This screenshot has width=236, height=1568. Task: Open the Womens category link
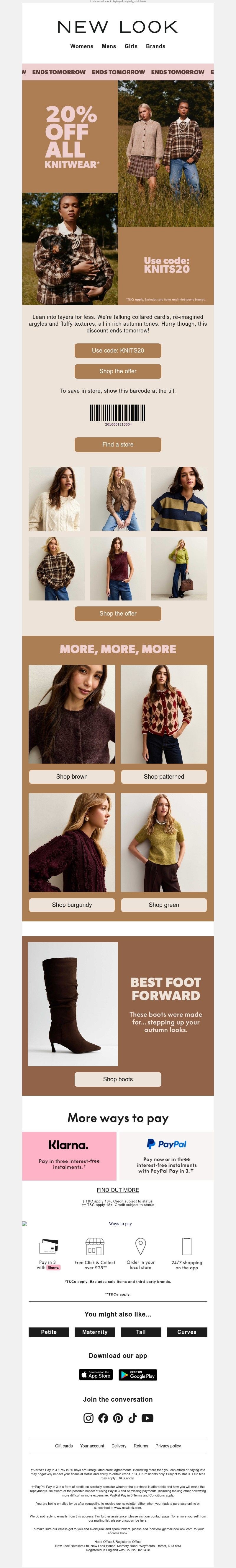[x=81, y=46]
